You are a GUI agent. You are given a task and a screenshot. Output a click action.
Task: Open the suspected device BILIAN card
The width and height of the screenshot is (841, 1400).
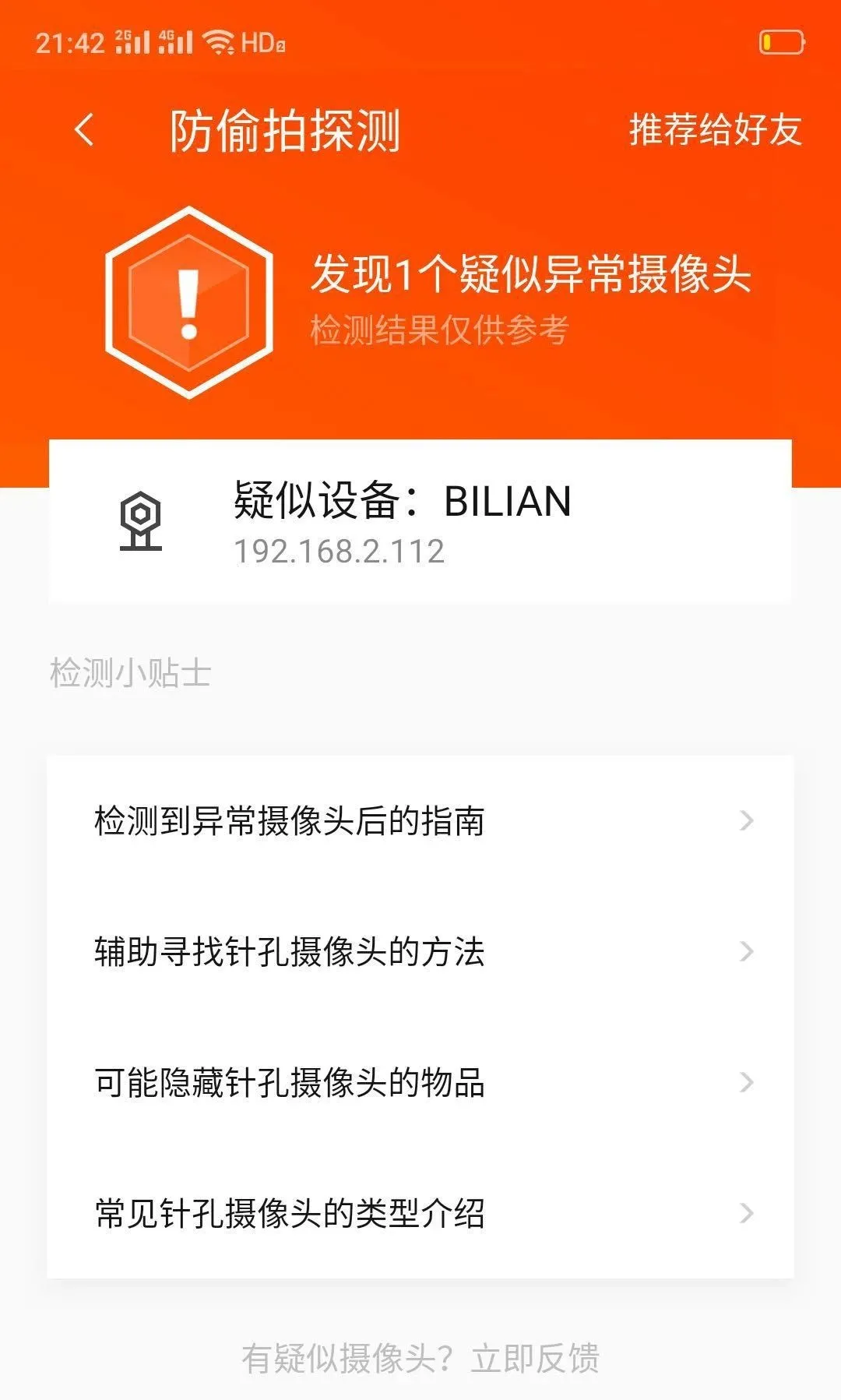pos(420,521)
